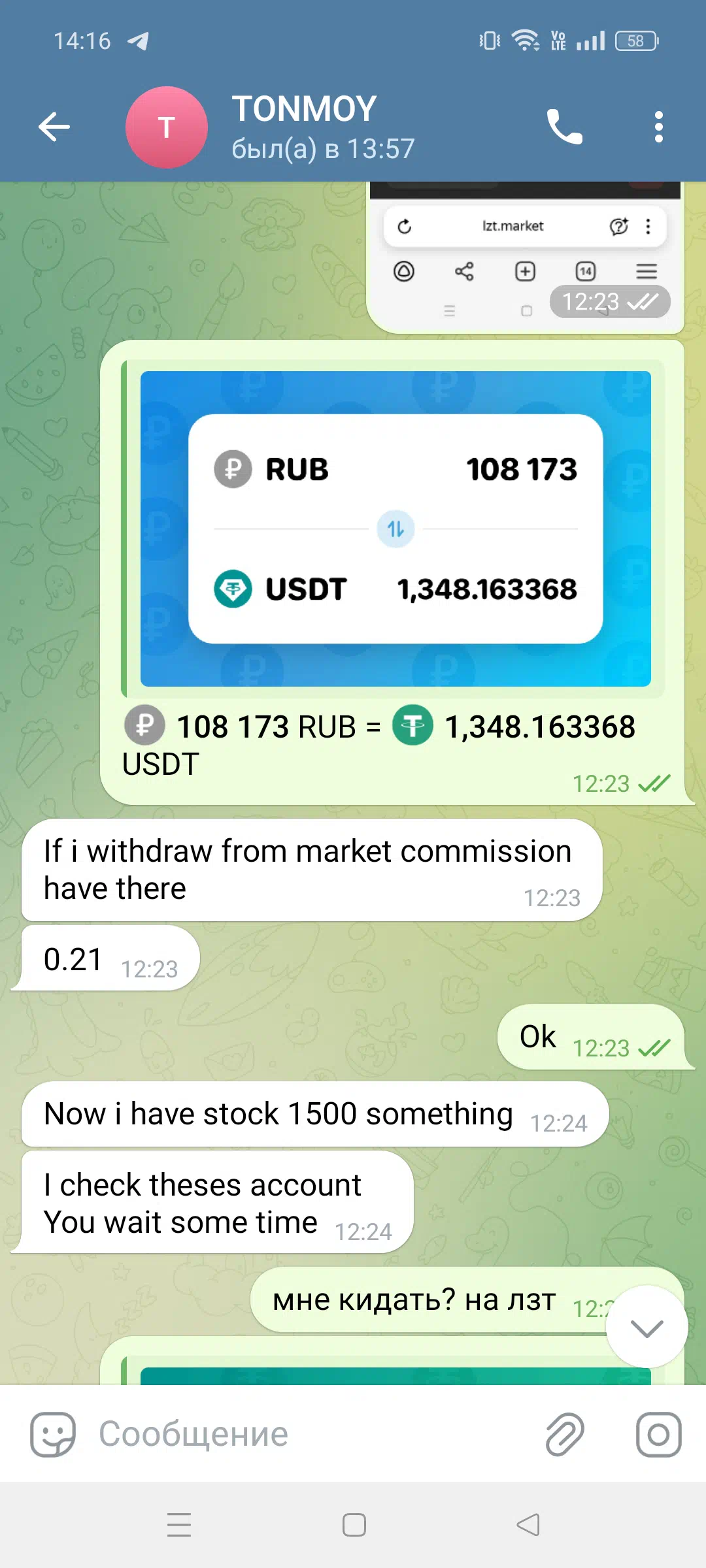The image size is (706, 1568).
Task: Open the chat overflow menu
Action: (x=658, y=127)
